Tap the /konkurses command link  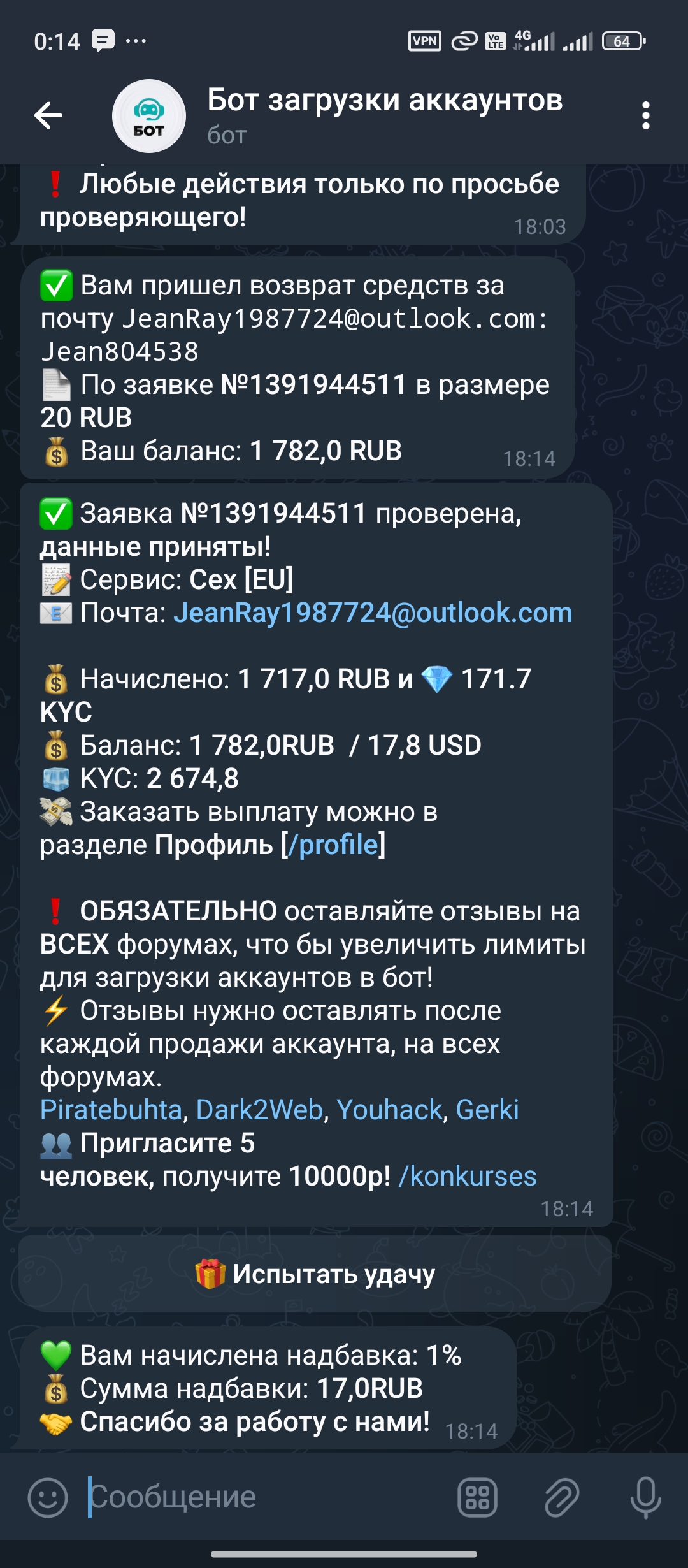(x=468, y=1177)
